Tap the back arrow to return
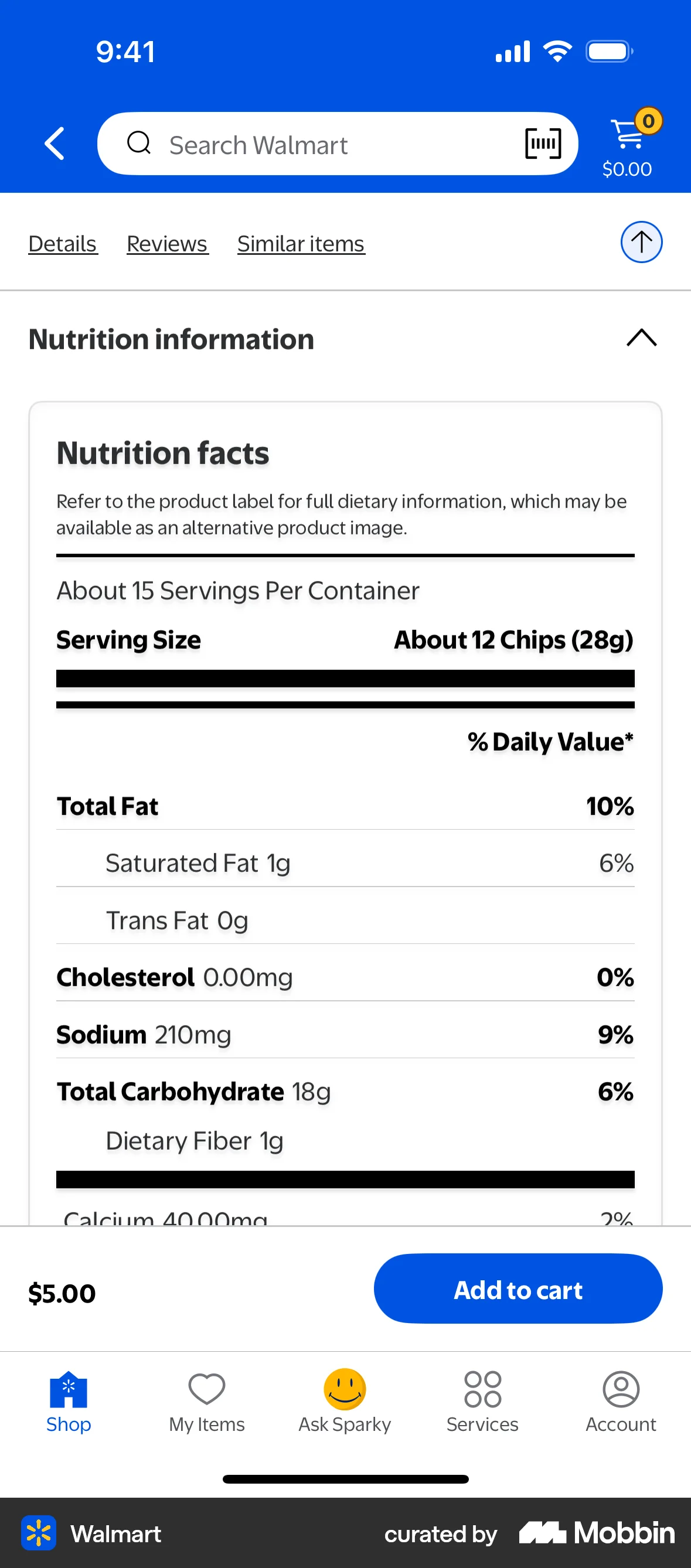The image size is (691, 1568). [53, 144]
